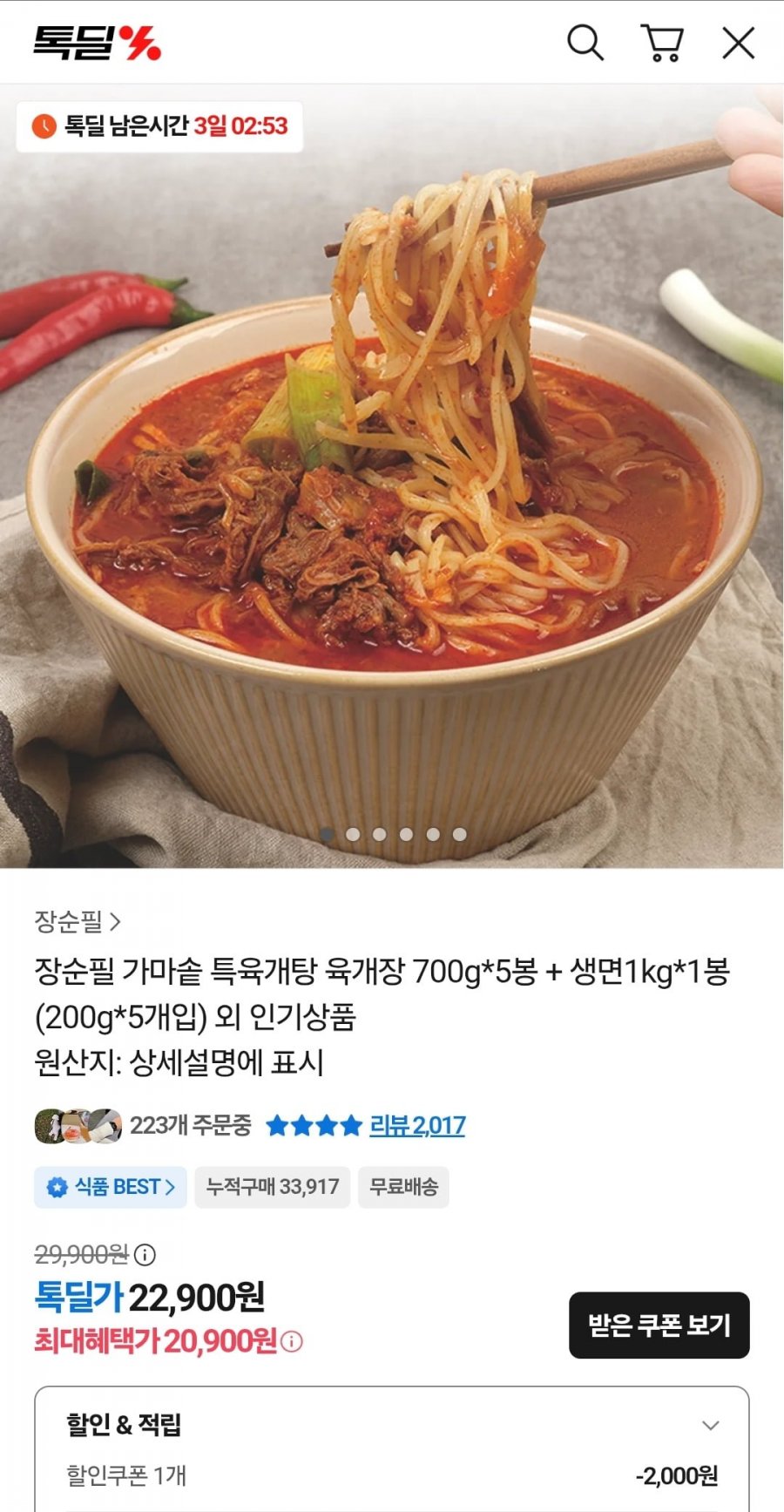Open the 장순필 brand store link
The height and width of the screenshot is (1512, 784).
(x=78, y=921)
